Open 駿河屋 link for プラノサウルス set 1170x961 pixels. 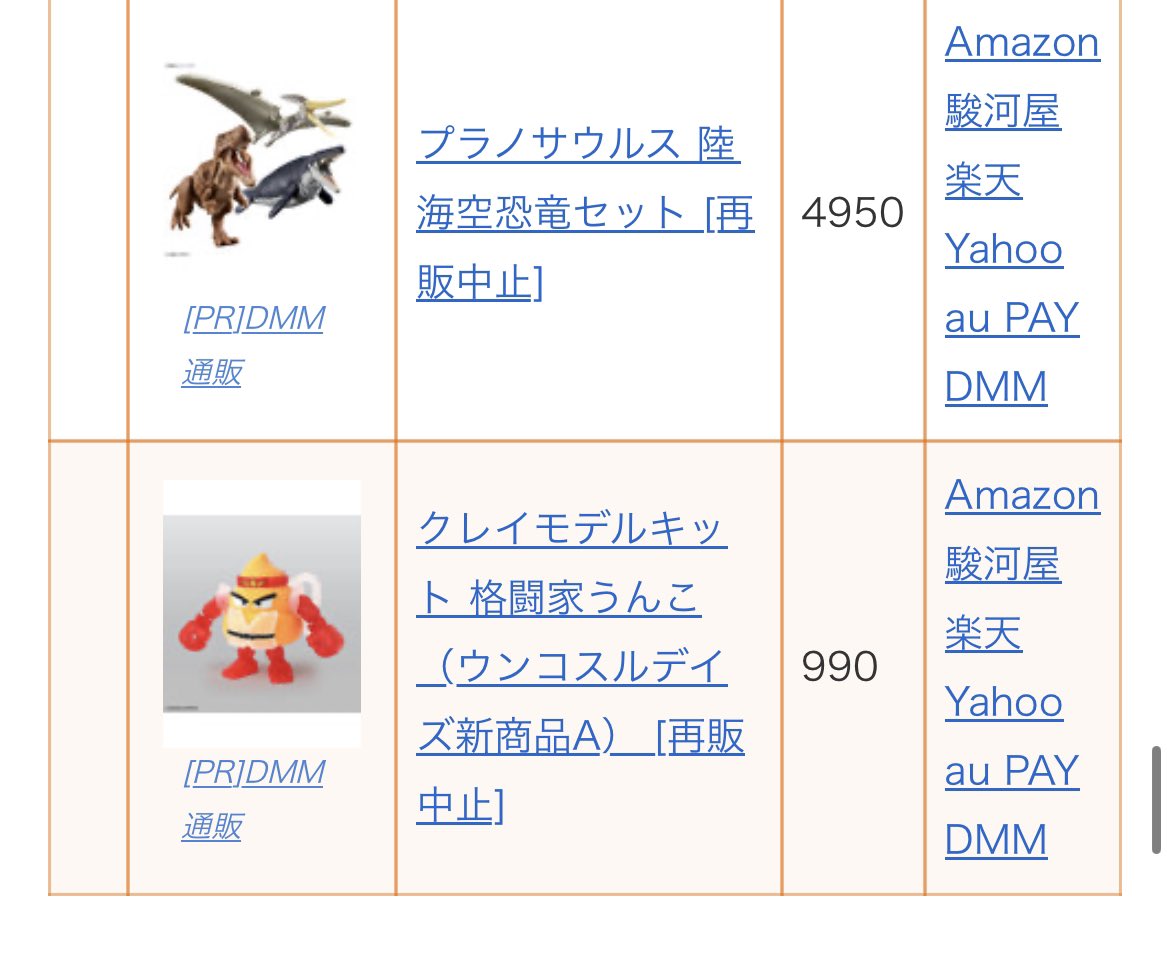pos(1002,112)
